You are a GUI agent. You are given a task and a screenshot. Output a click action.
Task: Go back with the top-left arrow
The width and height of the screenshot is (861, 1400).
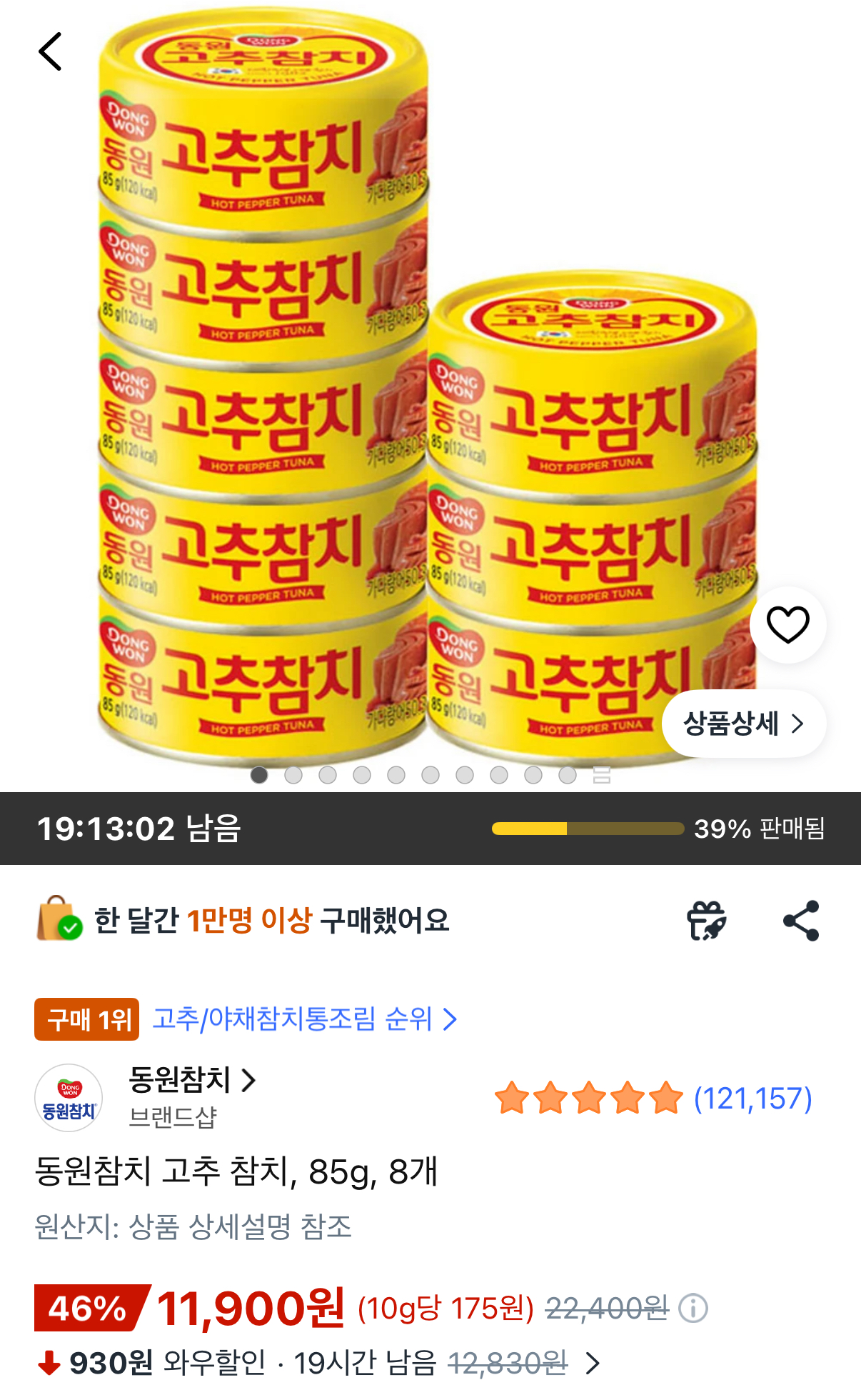[50, 51]
